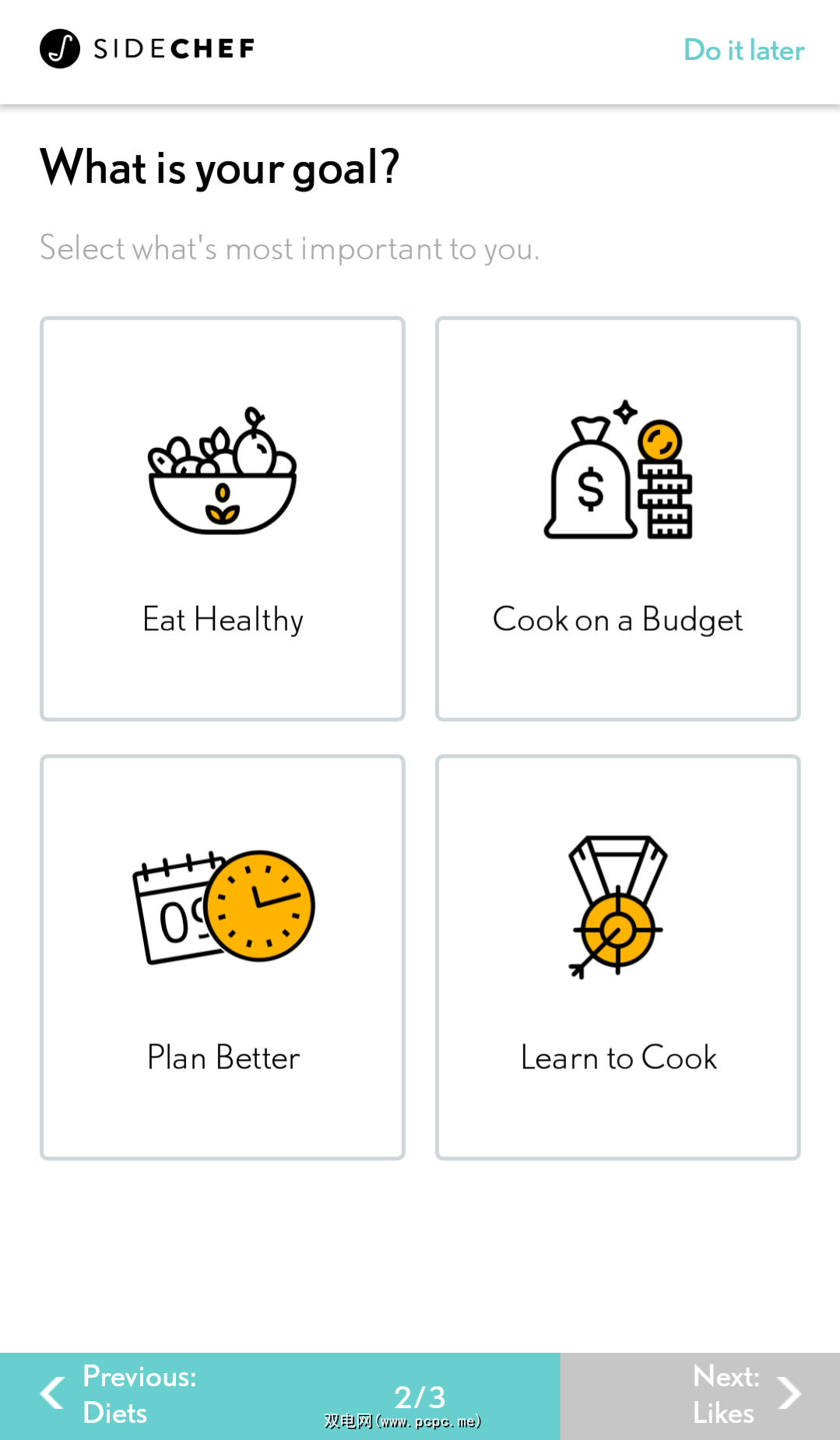The image size is (840, 1440).
Task: Select the Eat Healthy goal
Action: pos(223,519)
